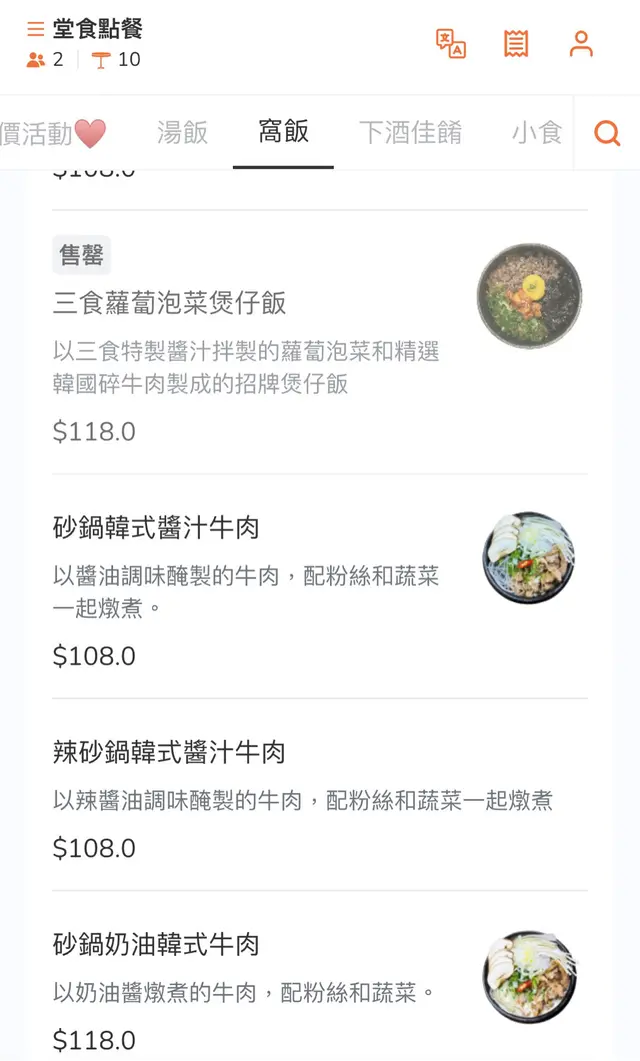
Task: Open the 三食蘿蔔泡菜煲仔飯 dish
Action: (170, 303)
